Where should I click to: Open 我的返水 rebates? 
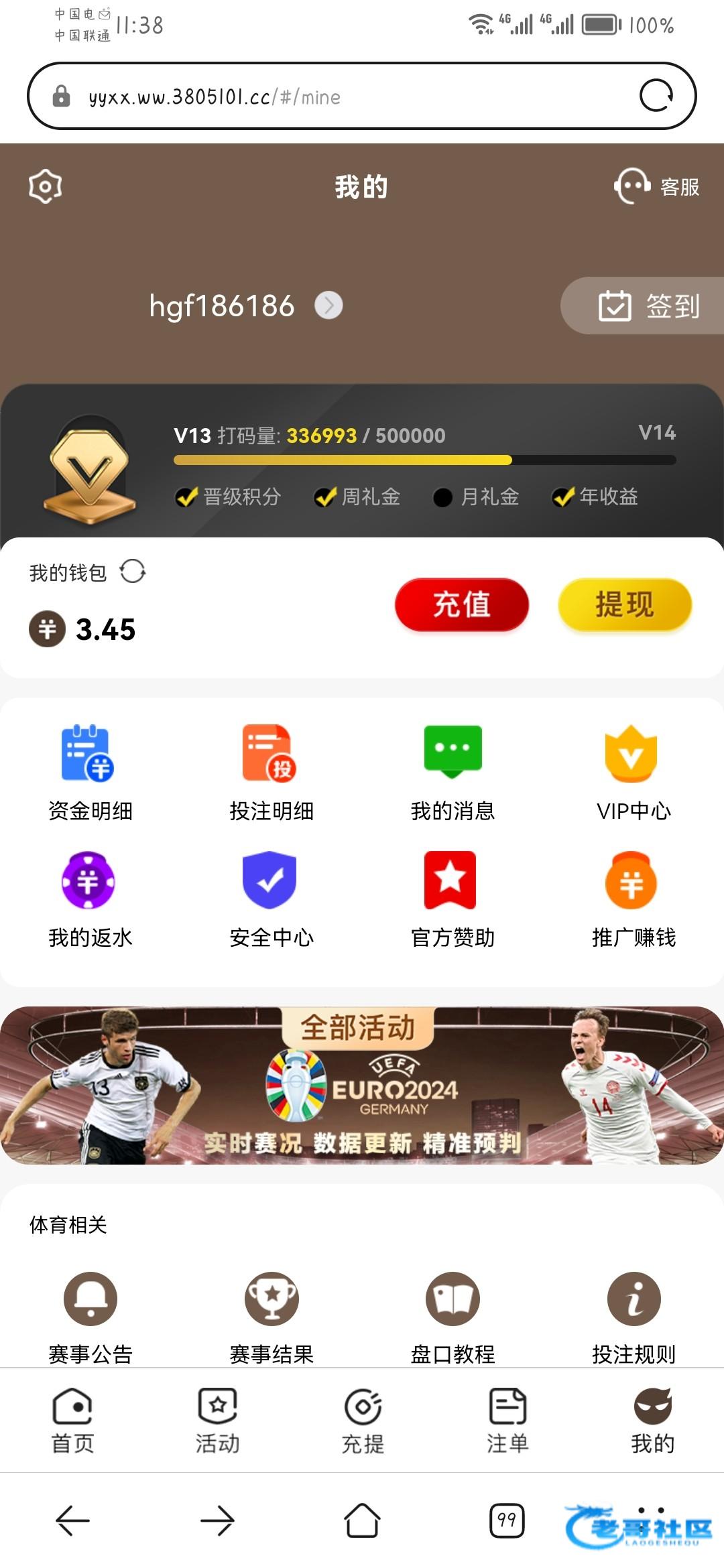[90, 899]
